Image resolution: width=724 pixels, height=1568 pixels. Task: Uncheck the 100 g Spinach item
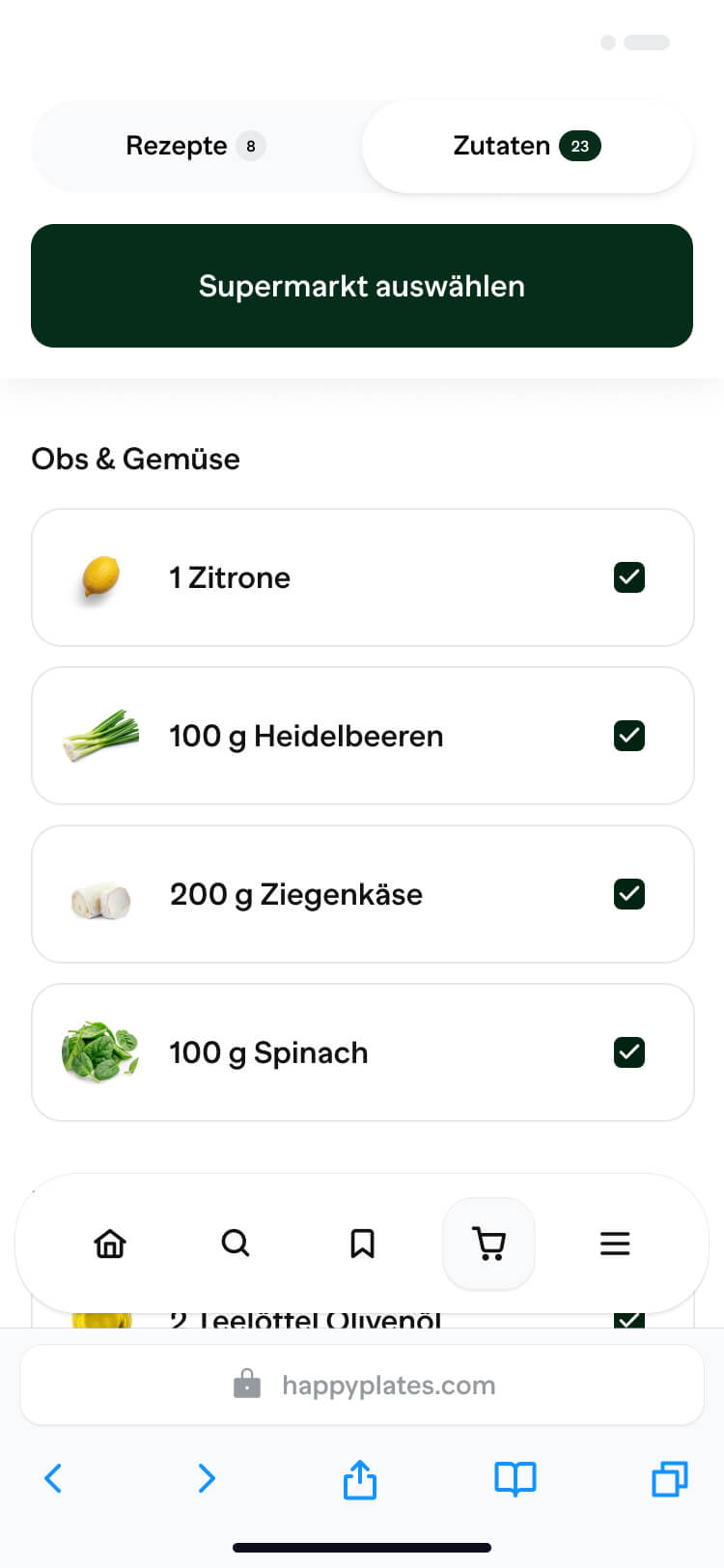[x=628, y=1052]
